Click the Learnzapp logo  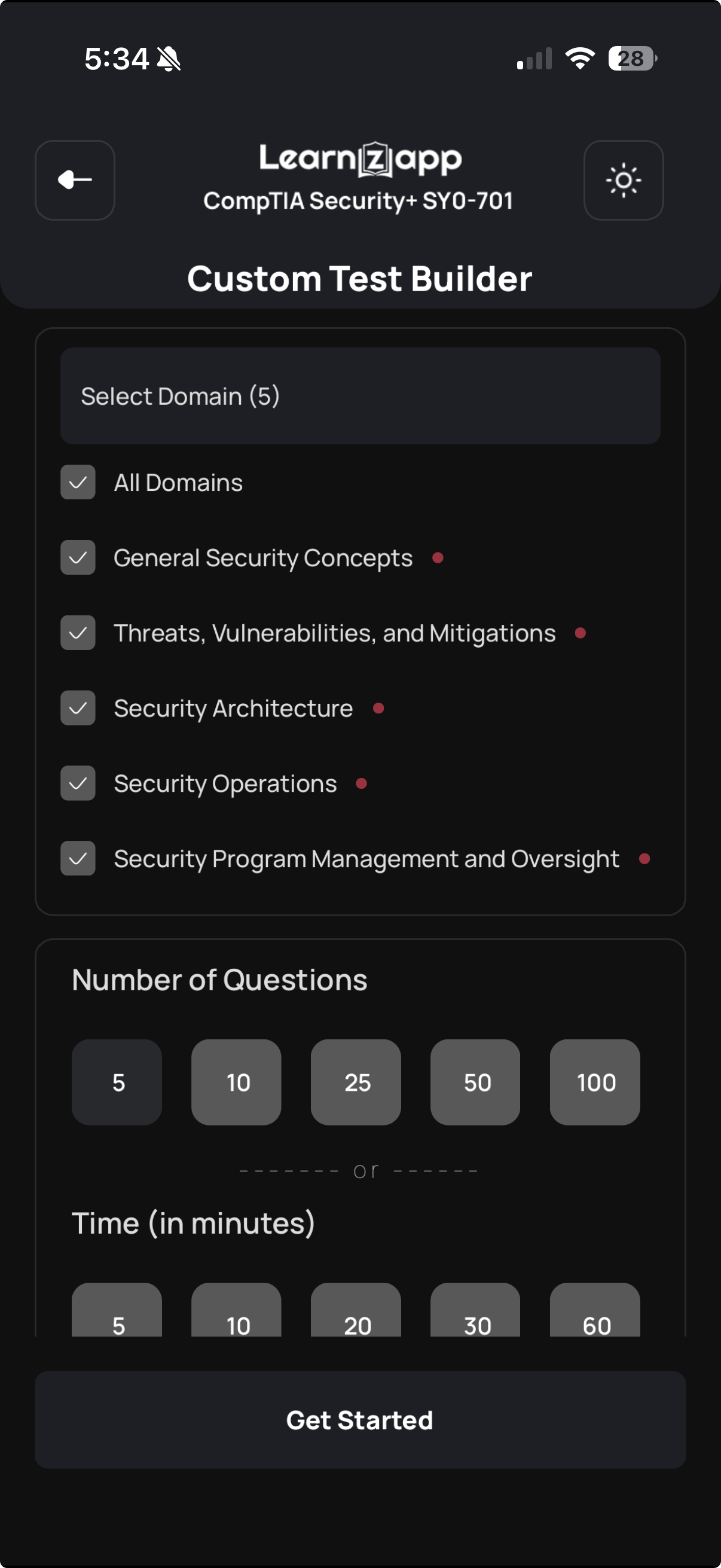pos(359,159)
